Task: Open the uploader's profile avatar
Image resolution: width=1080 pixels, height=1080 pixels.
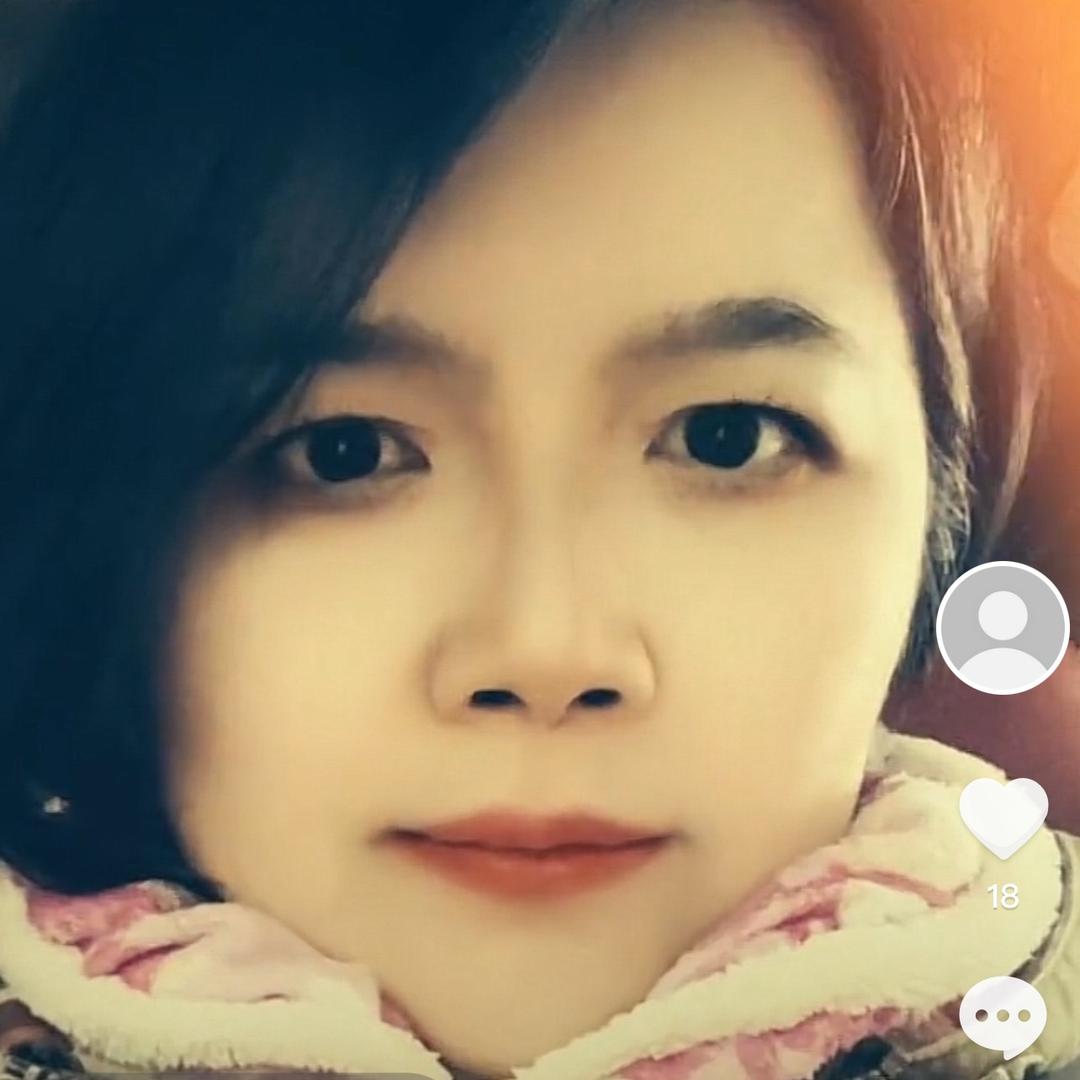Action: [x=1003, y=628]
